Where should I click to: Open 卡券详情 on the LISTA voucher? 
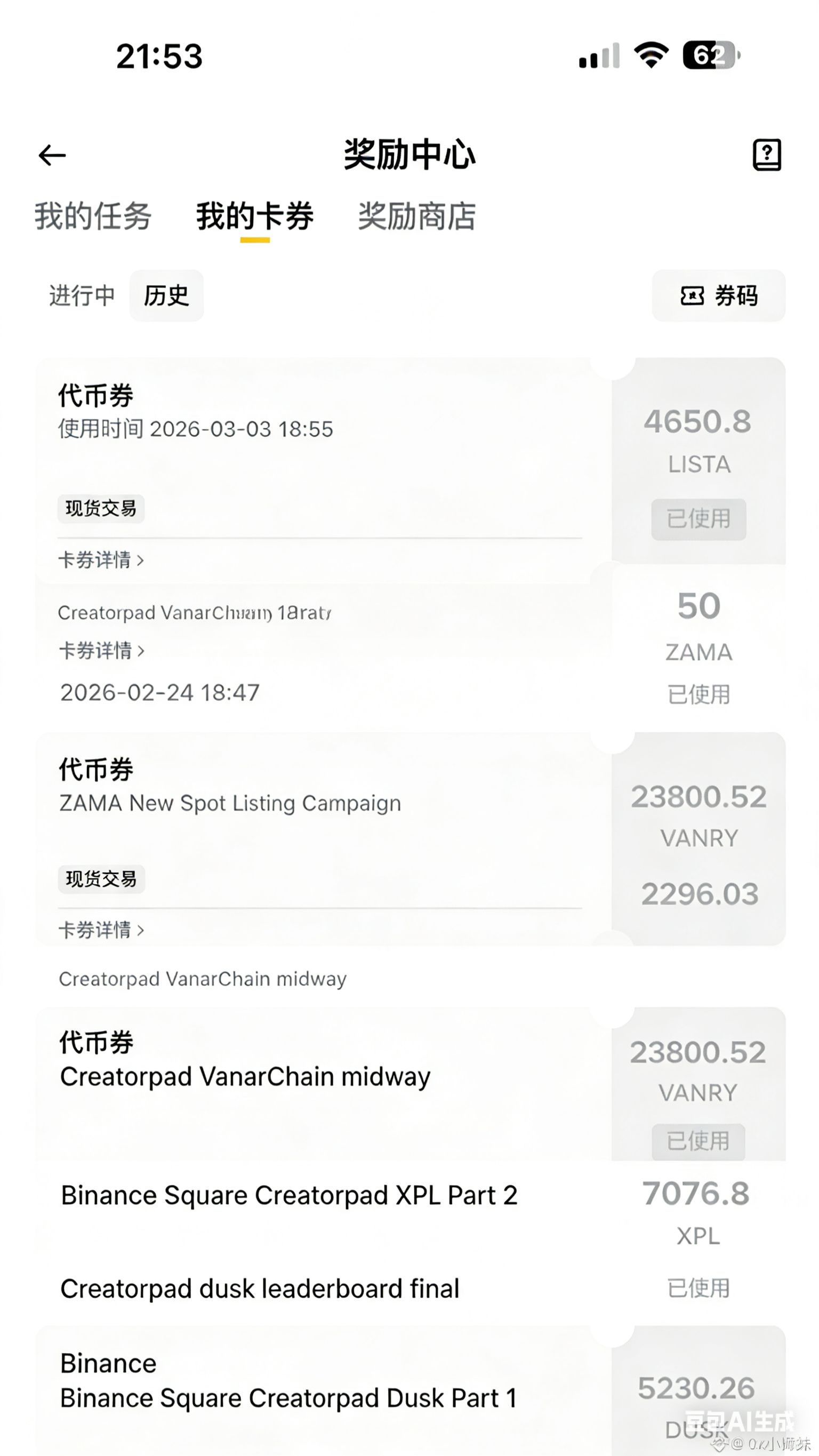[101, 560]
